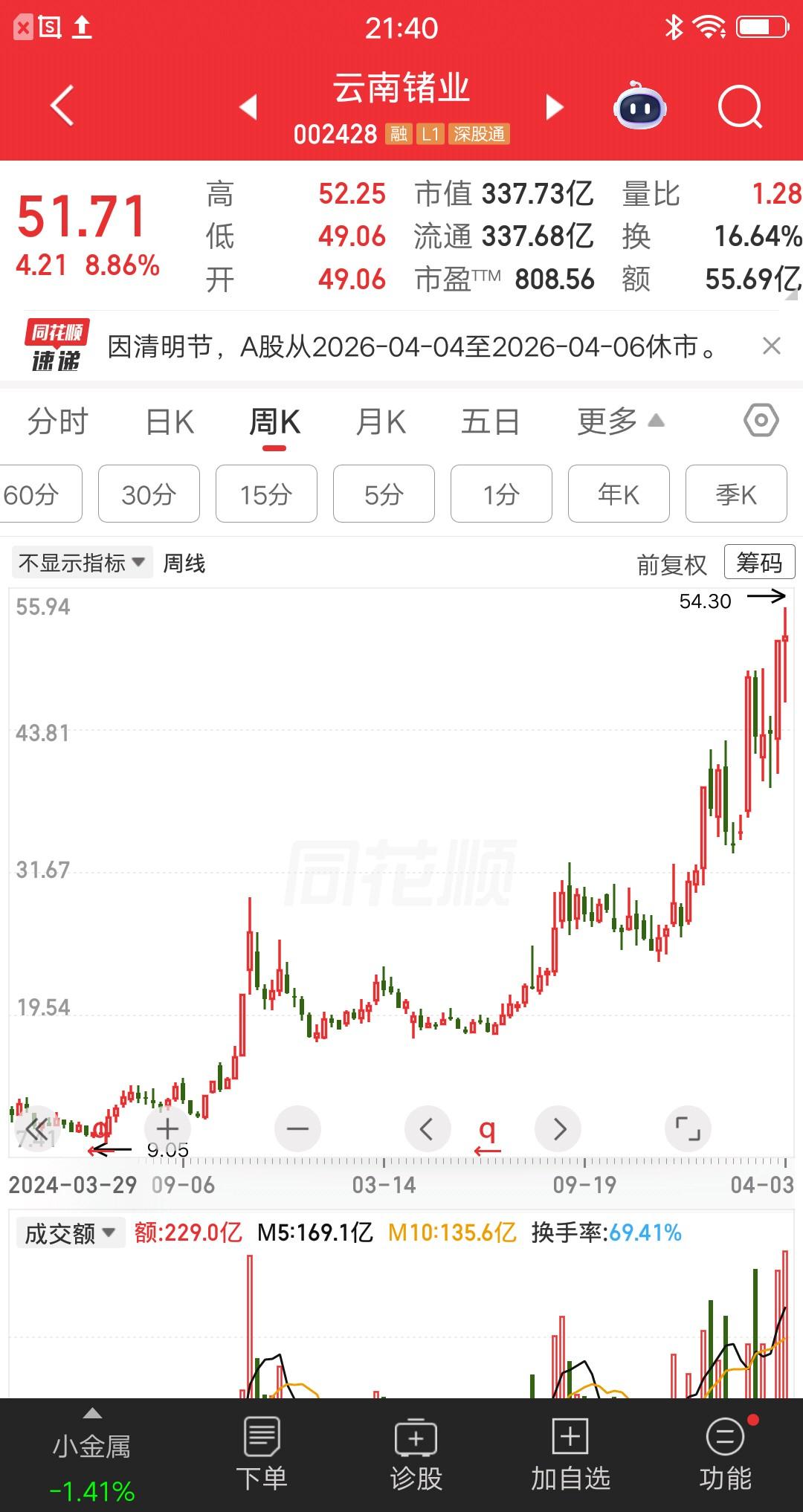This screenshot has width=803, height=1512.
Task: Open the 成交额 volume indicator dropdown
Action: click(69, 1232)
